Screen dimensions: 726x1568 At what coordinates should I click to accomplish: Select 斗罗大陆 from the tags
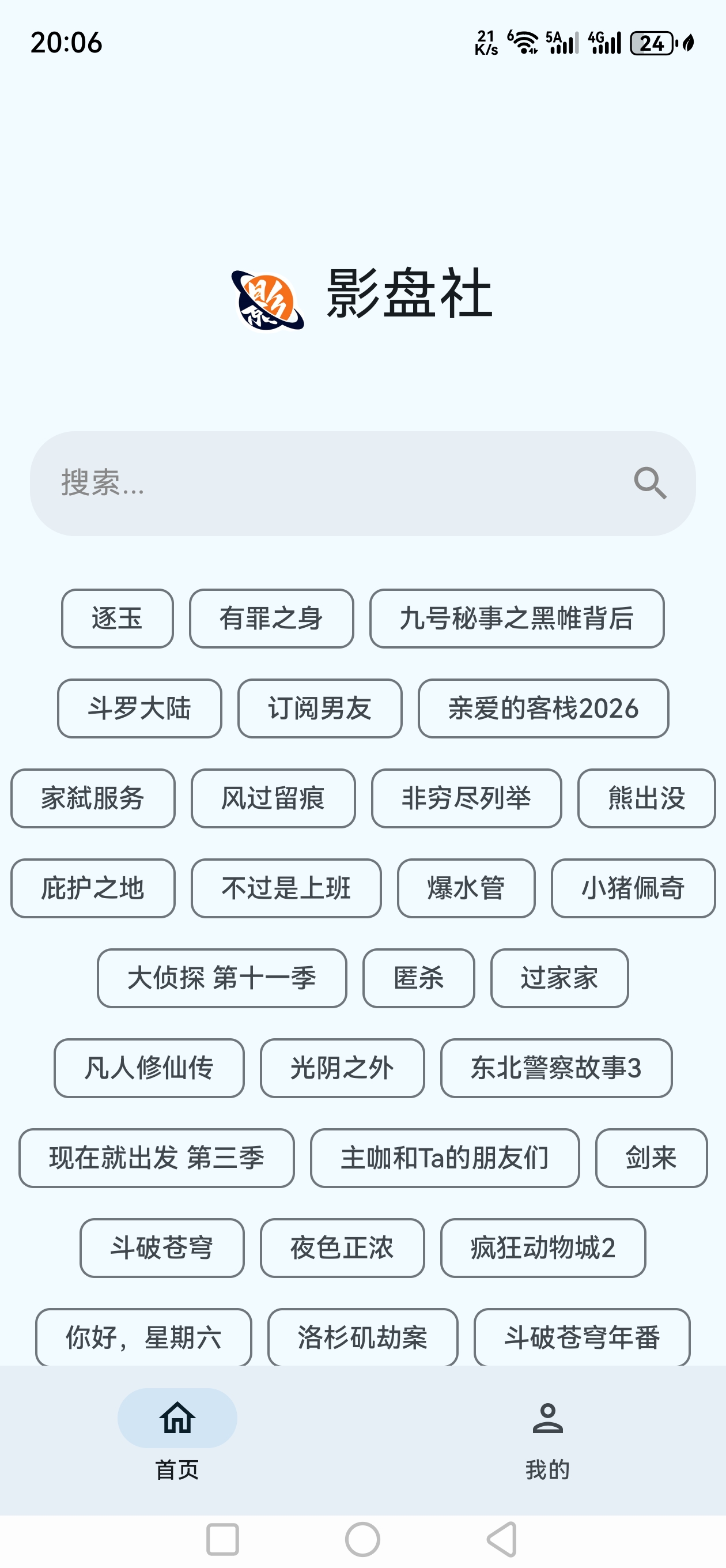139,708
